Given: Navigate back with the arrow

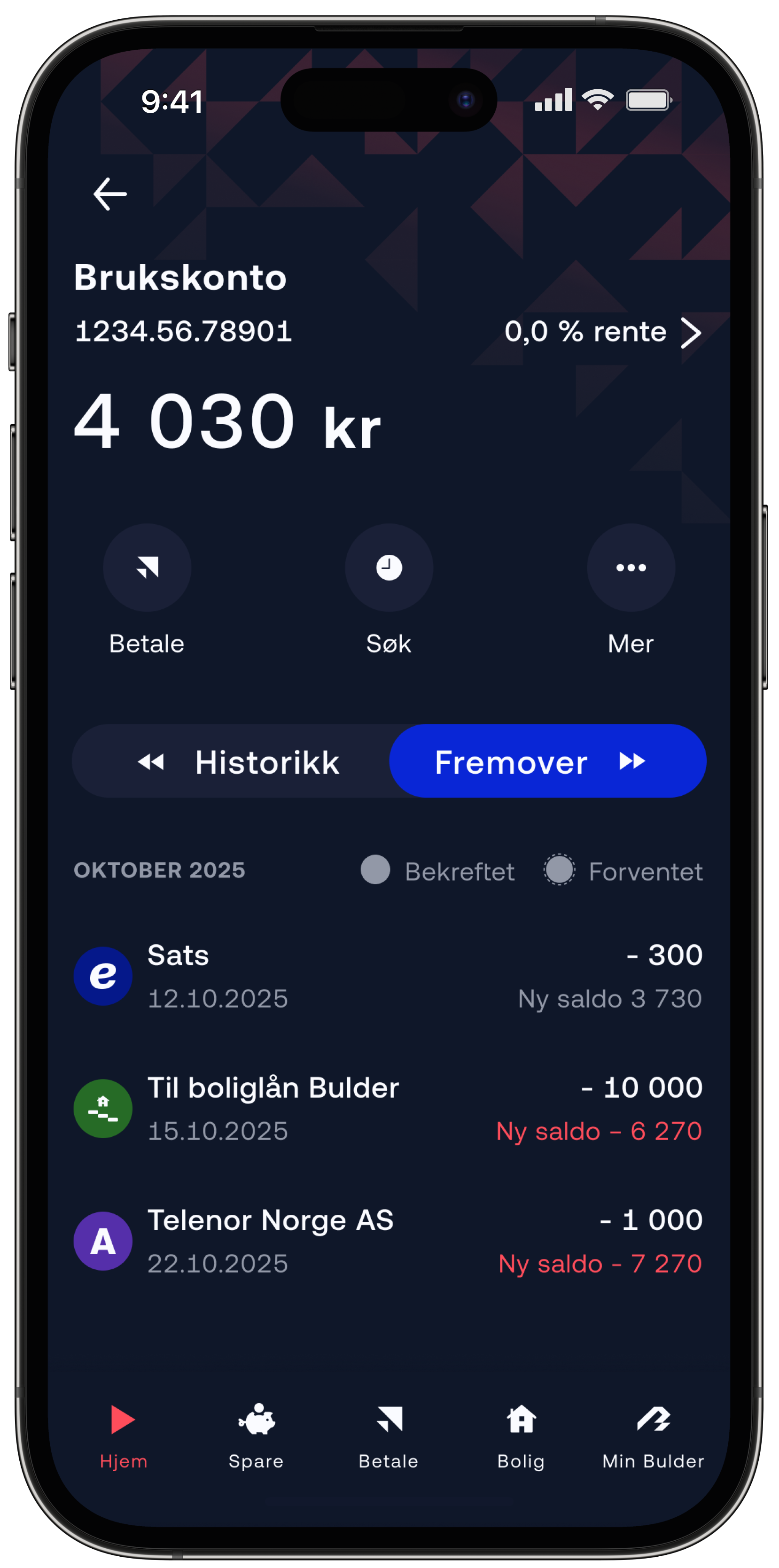Looking at the screenshot, I should click(109, 193).
